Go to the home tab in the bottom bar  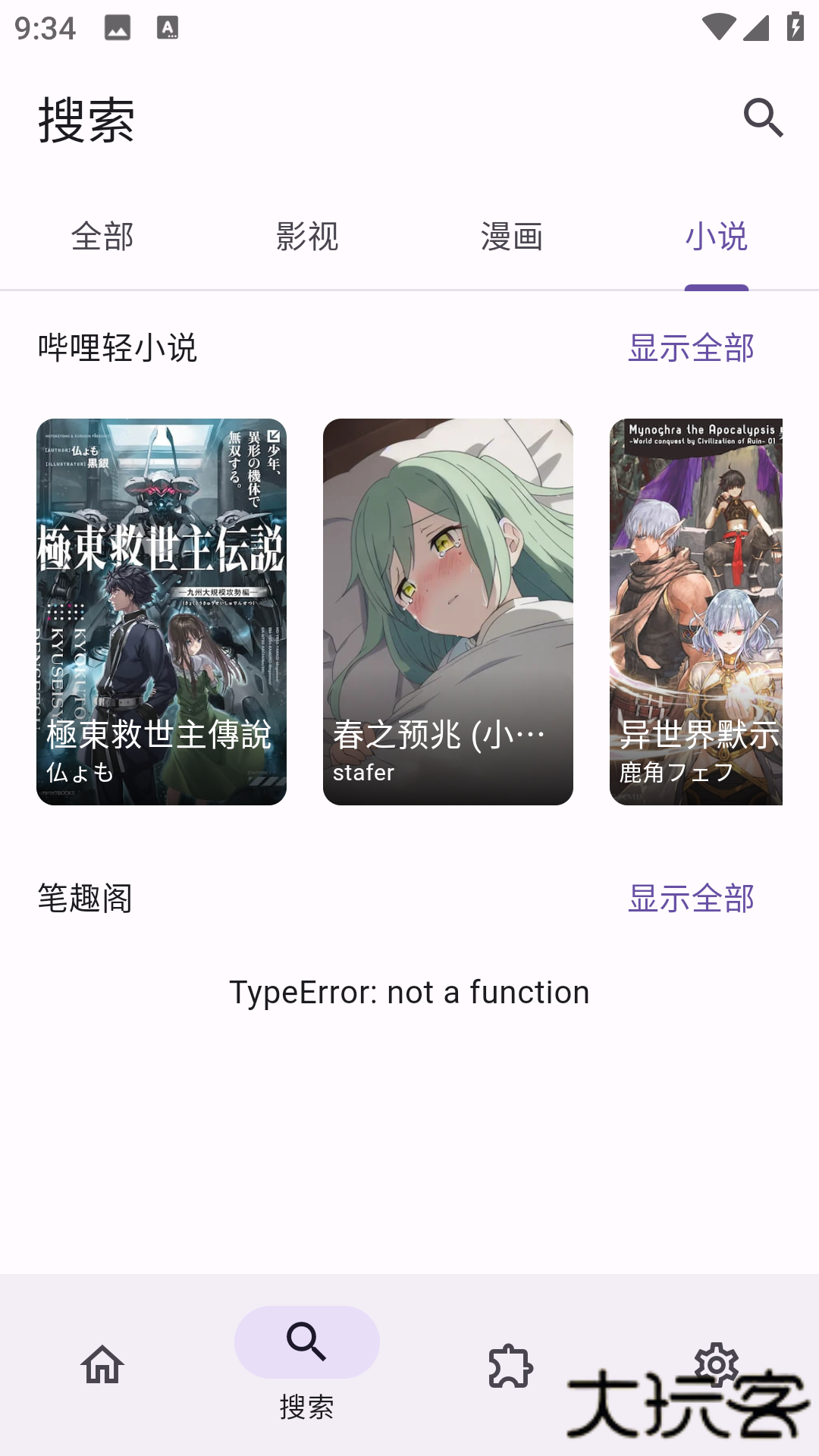pos(102,1364)
